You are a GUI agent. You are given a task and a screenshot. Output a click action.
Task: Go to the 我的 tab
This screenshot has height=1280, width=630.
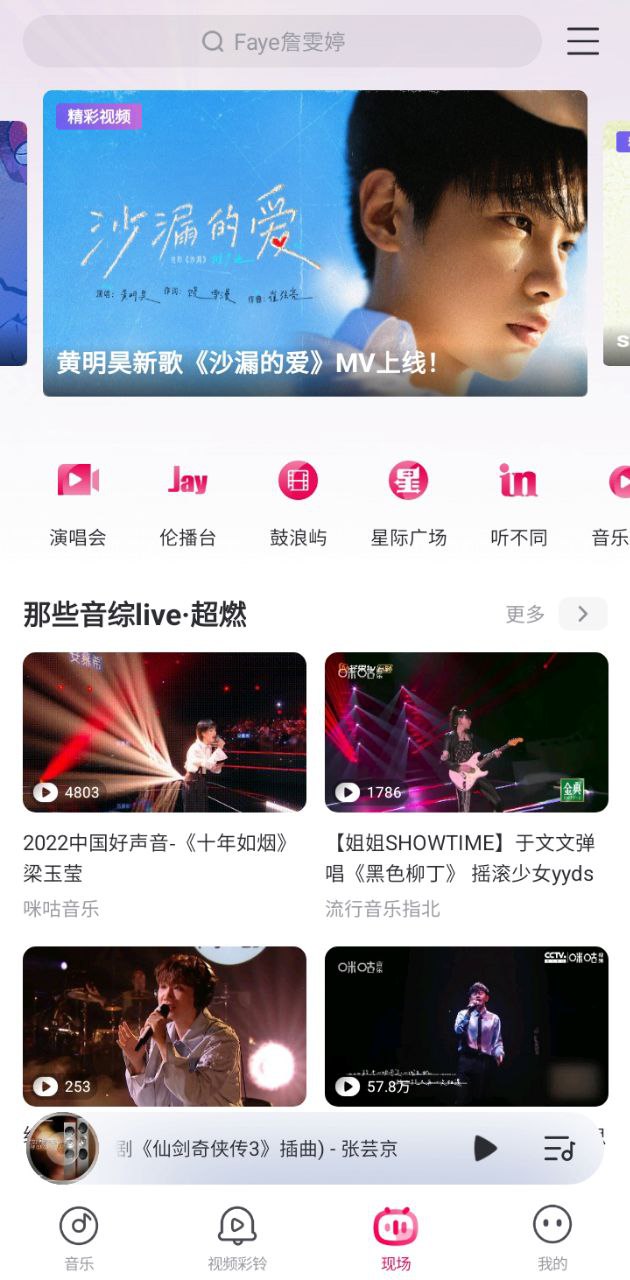click(552, 1238)
